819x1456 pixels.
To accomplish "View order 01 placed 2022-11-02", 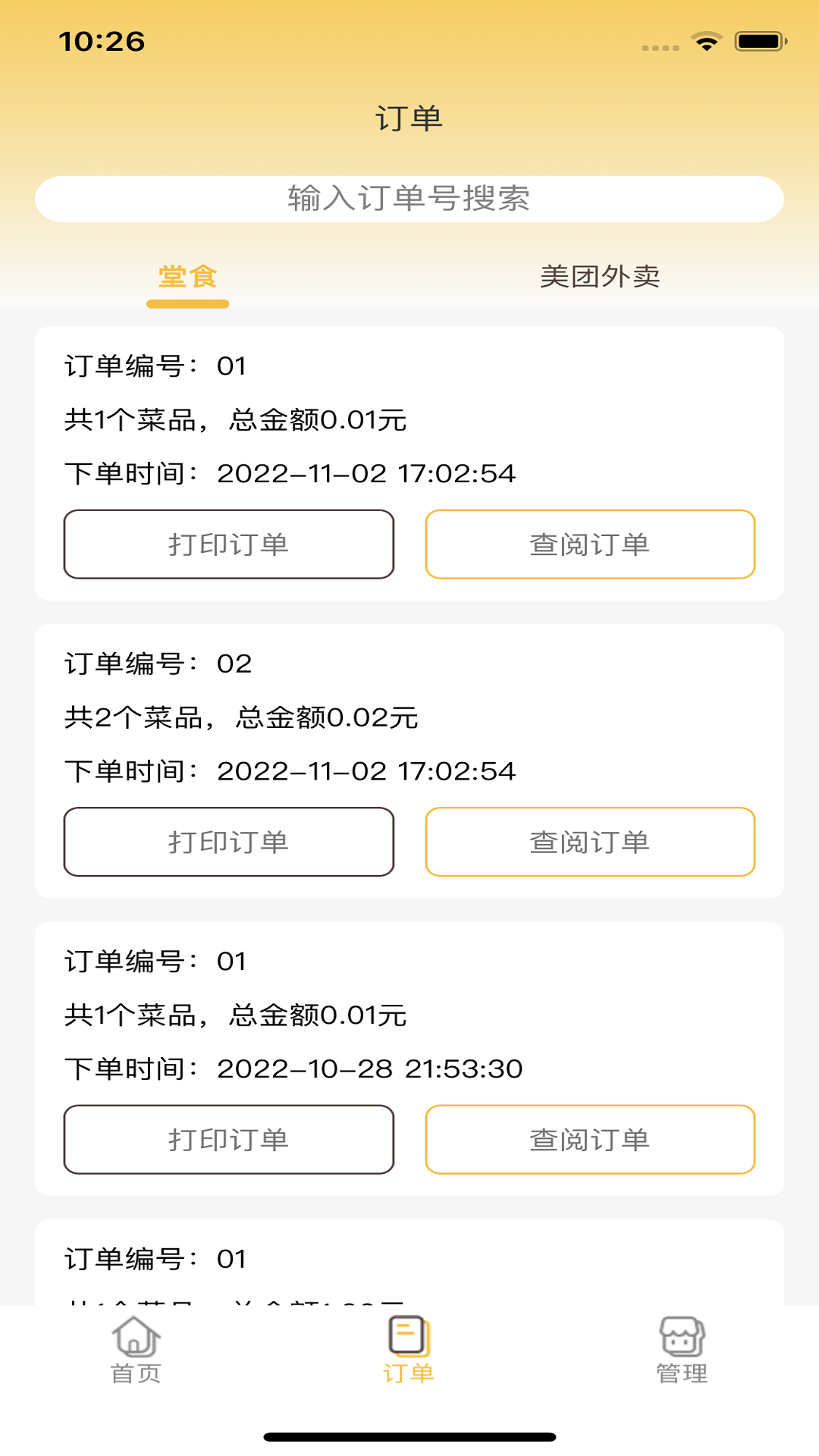I will click(590, 544).
